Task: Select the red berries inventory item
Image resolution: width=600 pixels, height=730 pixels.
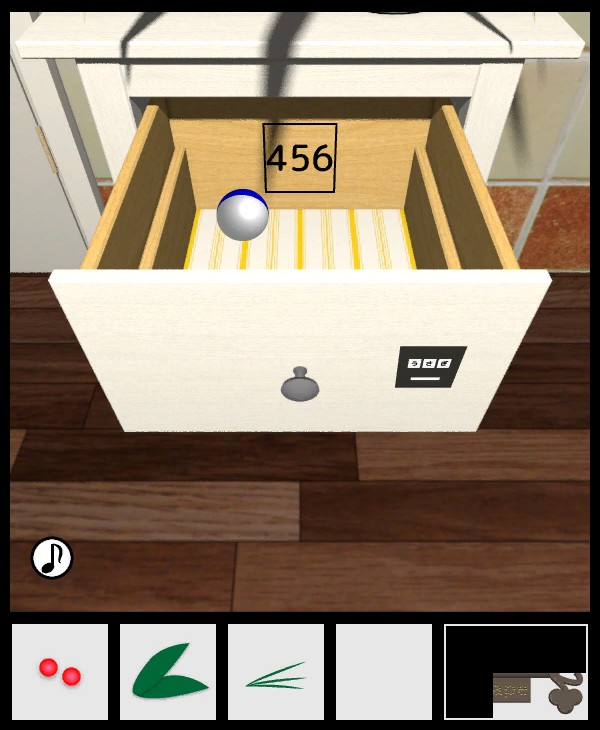Action: tap(60, 672)
